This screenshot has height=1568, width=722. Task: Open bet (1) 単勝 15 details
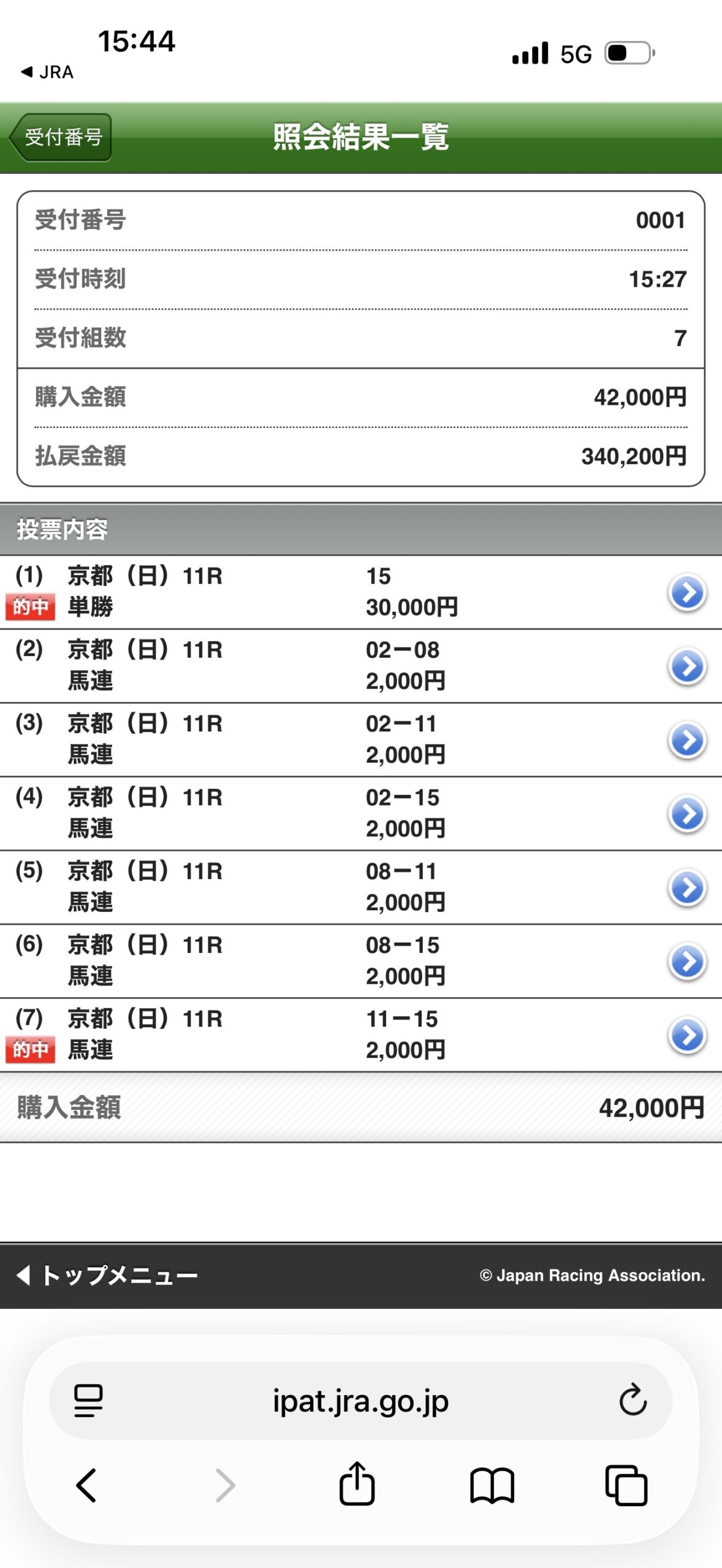tap(687, 592)
